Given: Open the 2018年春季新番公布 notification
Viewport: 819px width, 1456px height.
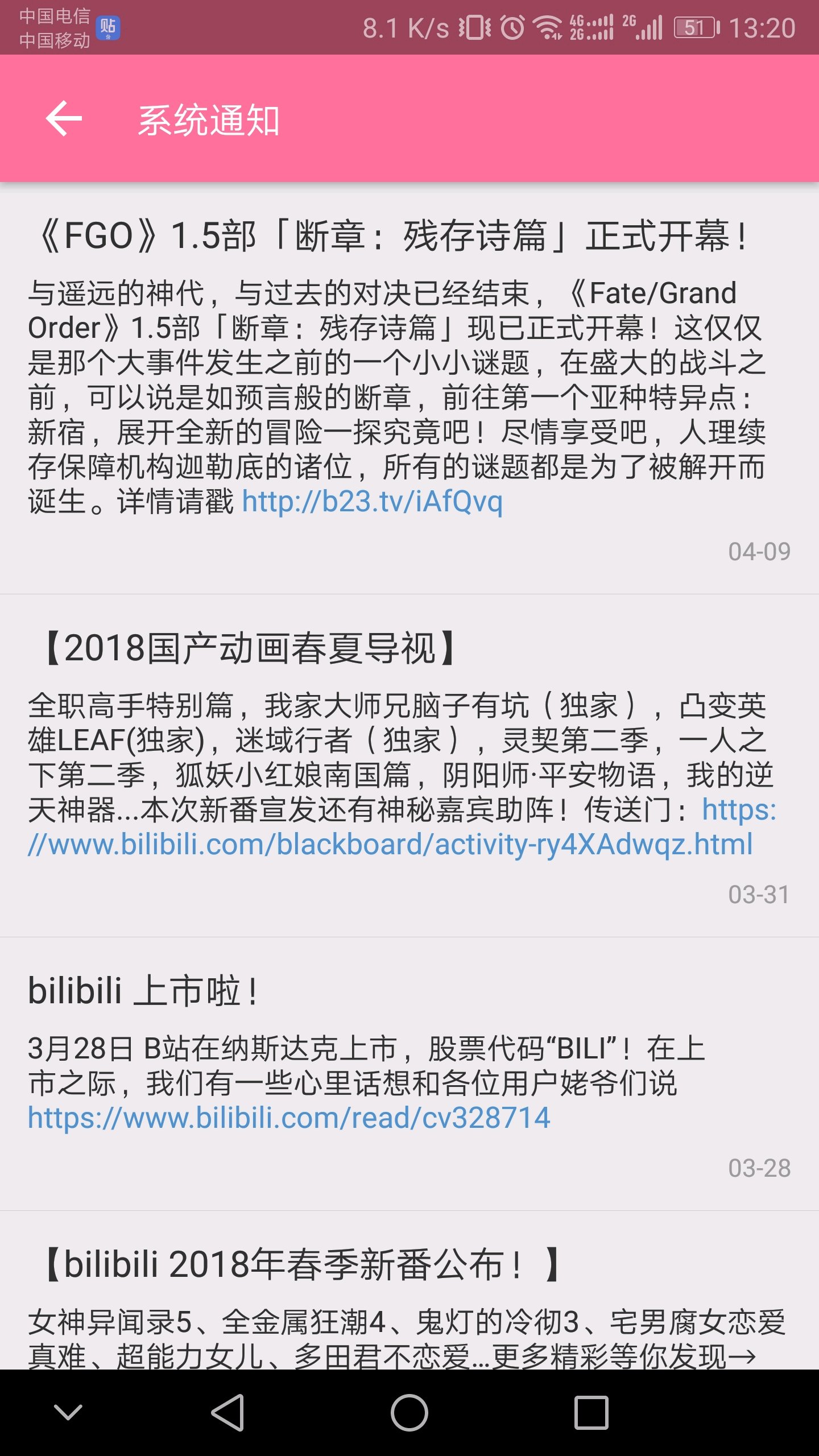Looking at the screenshot, I should 409,1290.
